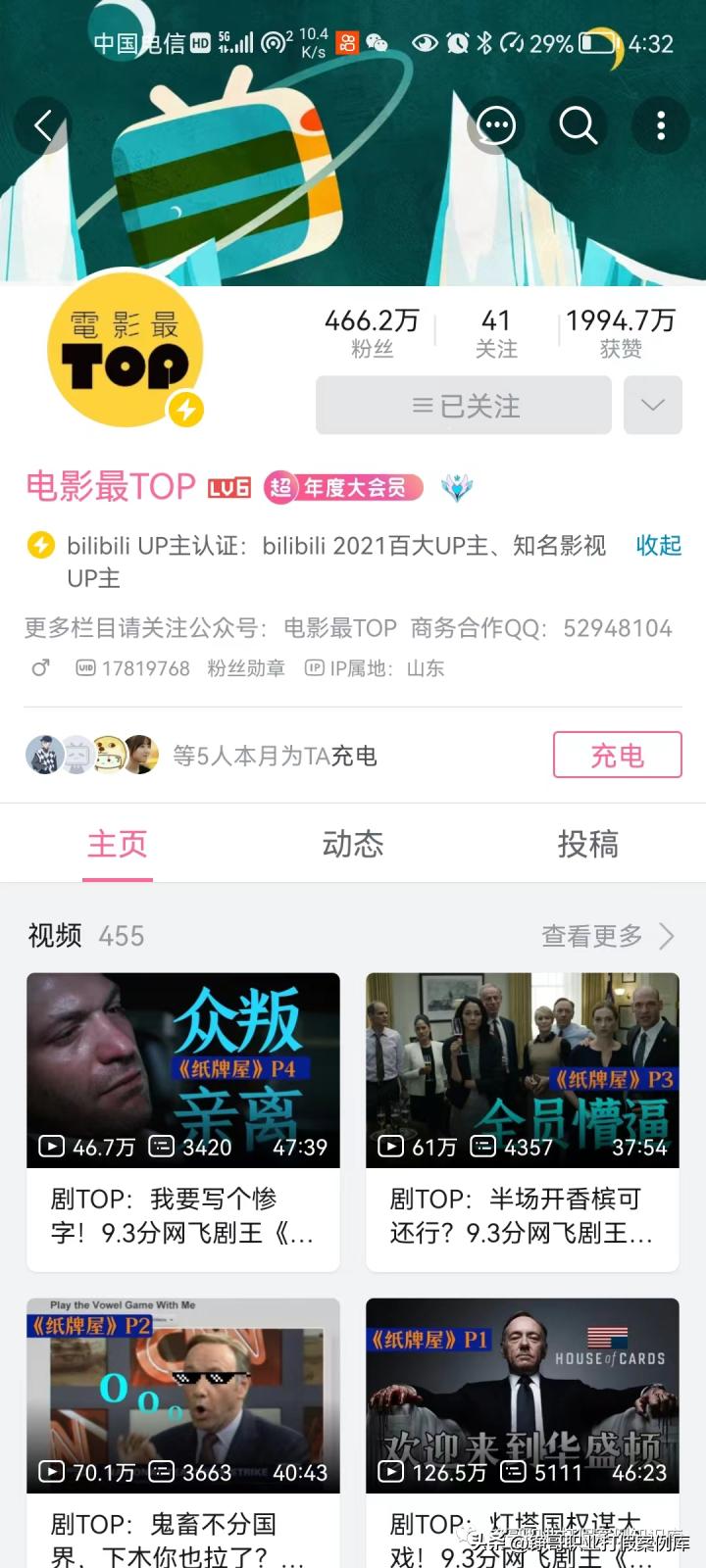Expand 查看更多 to see all videos
This screenshot has width=706, height=1568.
pos(592,936)
